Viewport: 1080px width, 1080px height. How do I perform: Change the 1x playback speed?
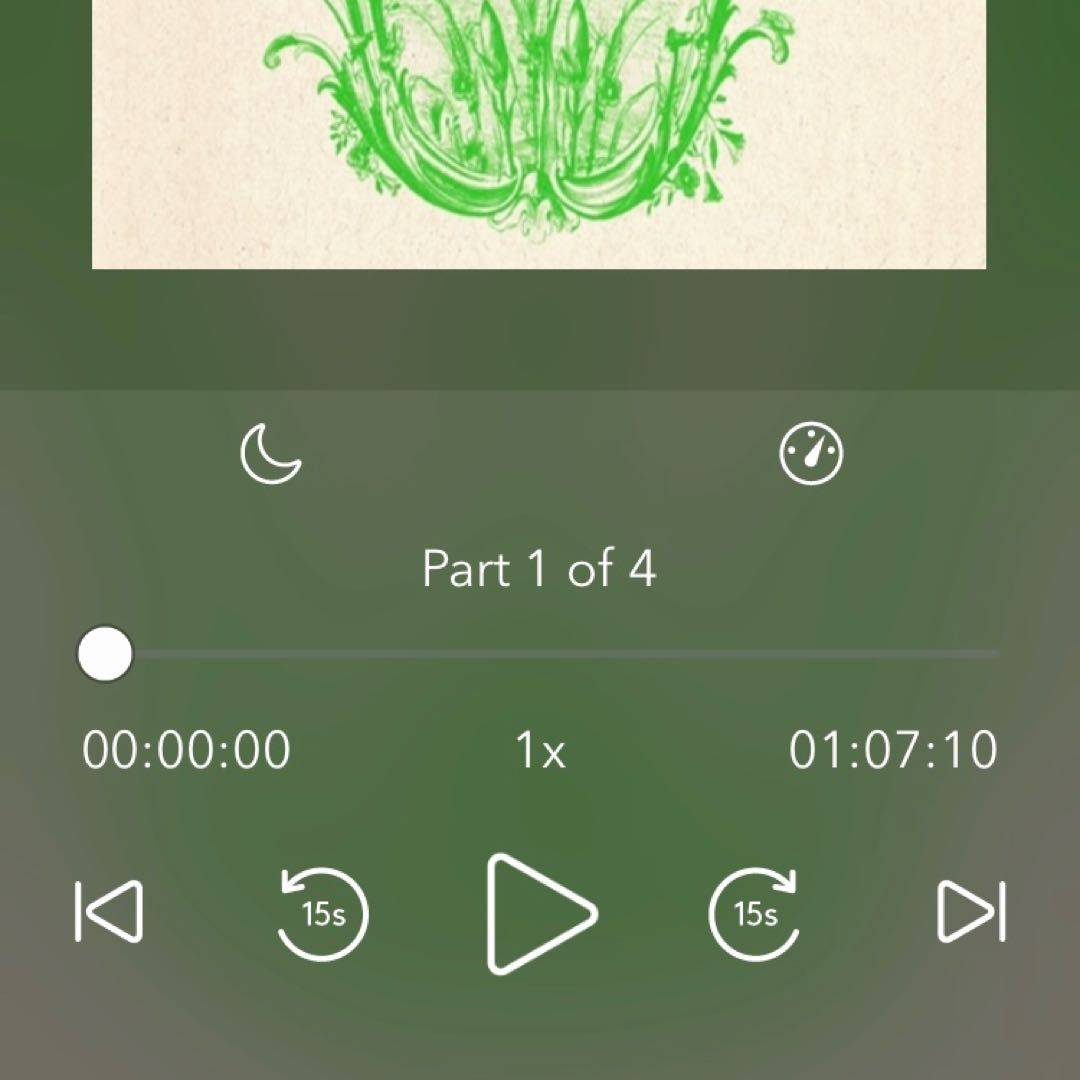[540, 751]
